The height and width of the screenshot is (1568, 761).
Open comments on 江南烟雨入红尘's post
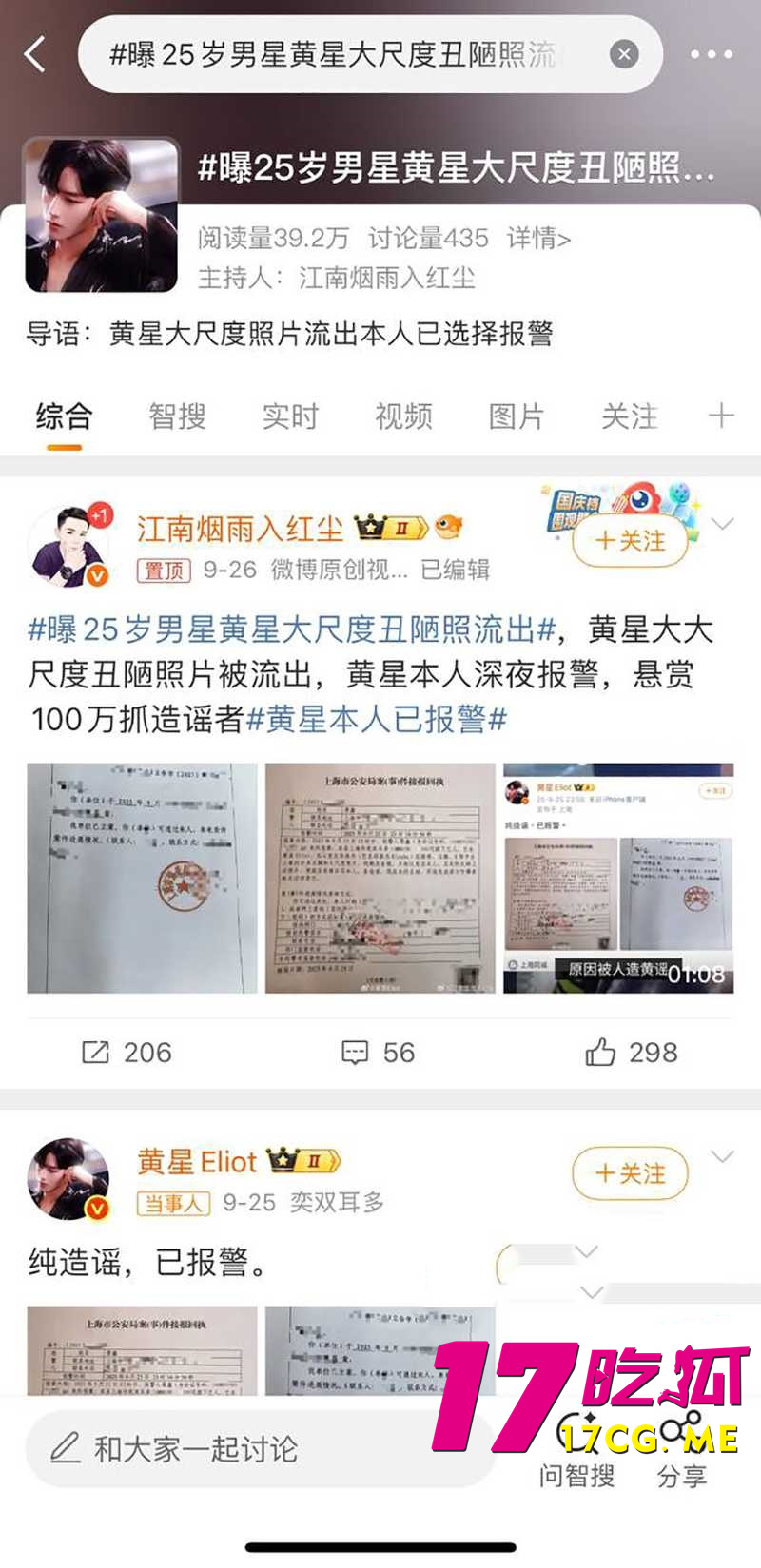(378, 1052)
